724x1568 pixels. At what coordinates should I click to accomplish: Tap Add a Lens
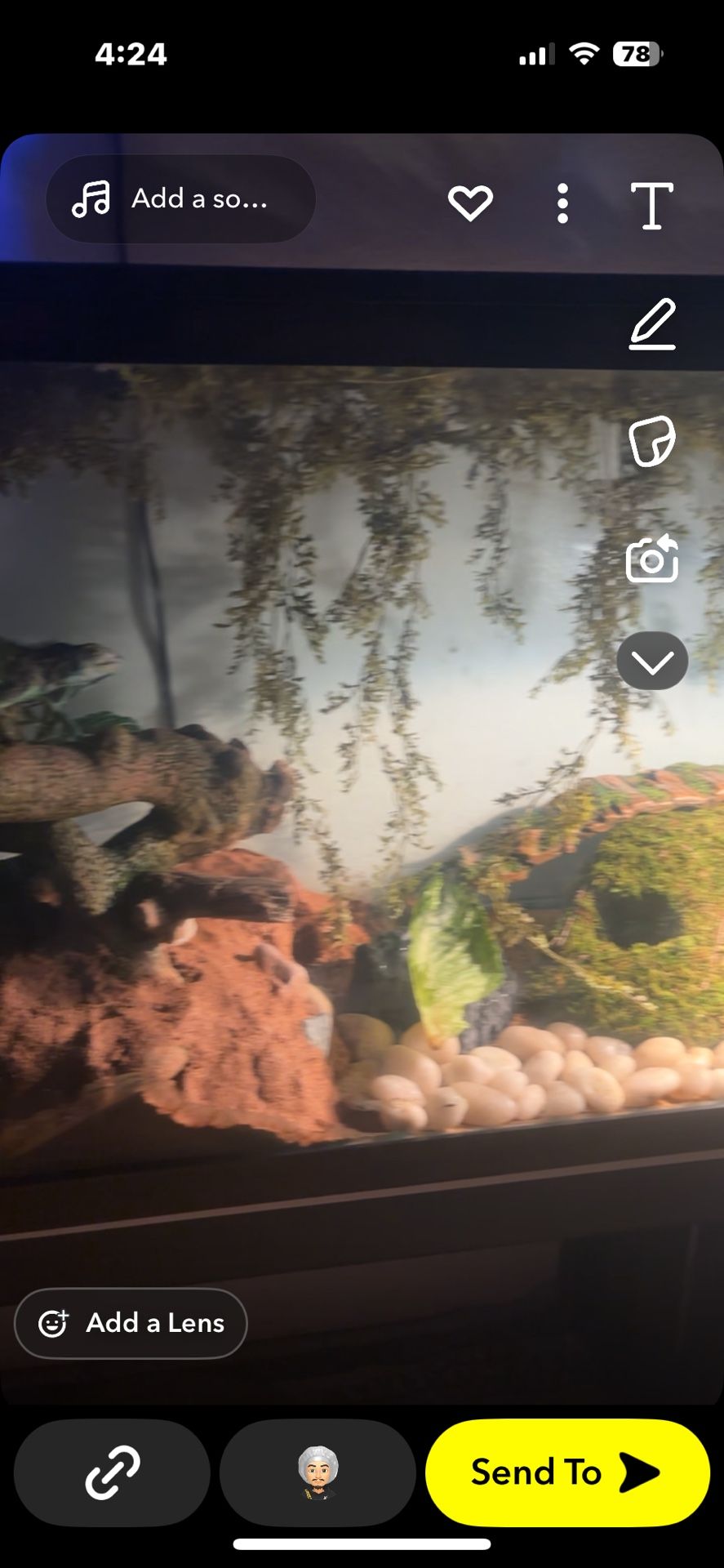(x=131, y=1323)
